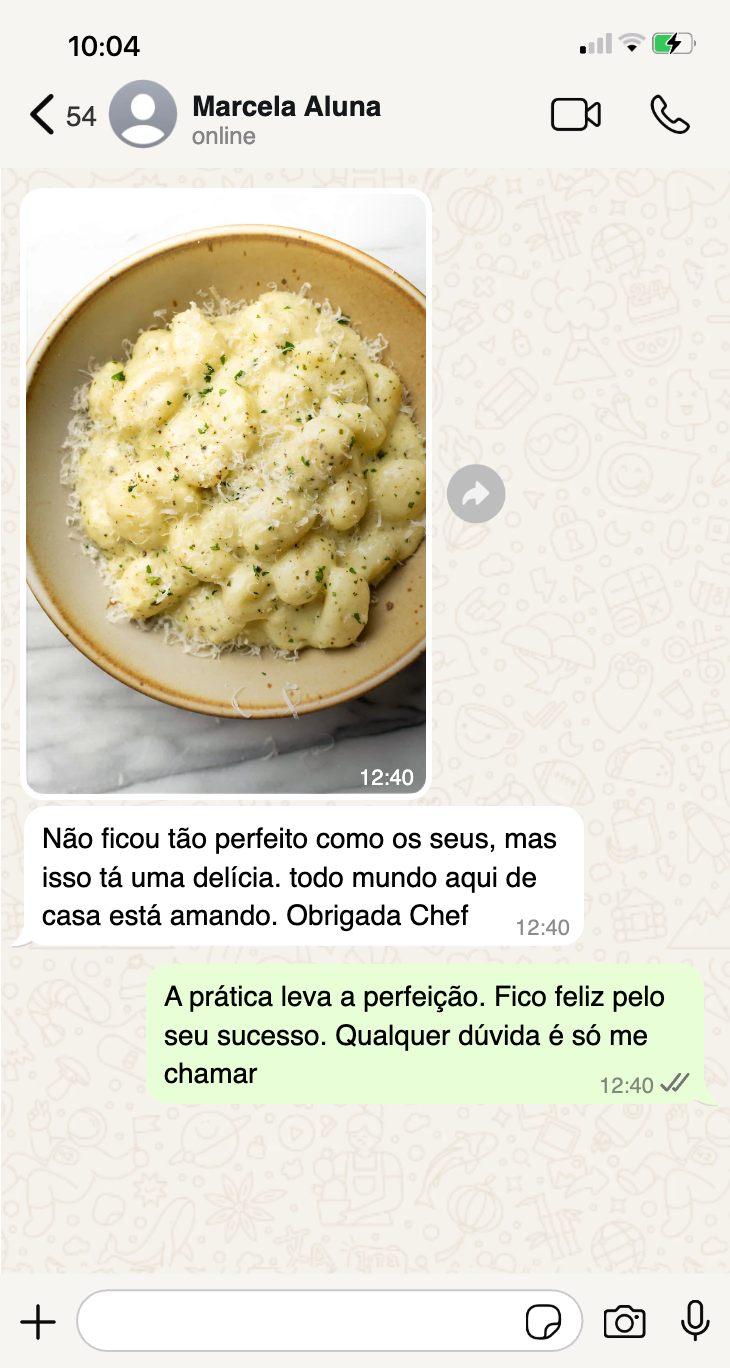This screenshot has height=1368, width=730.
Task: Open the camera to take a photo
Action: pyautogui.click(x=625, y=1322)
